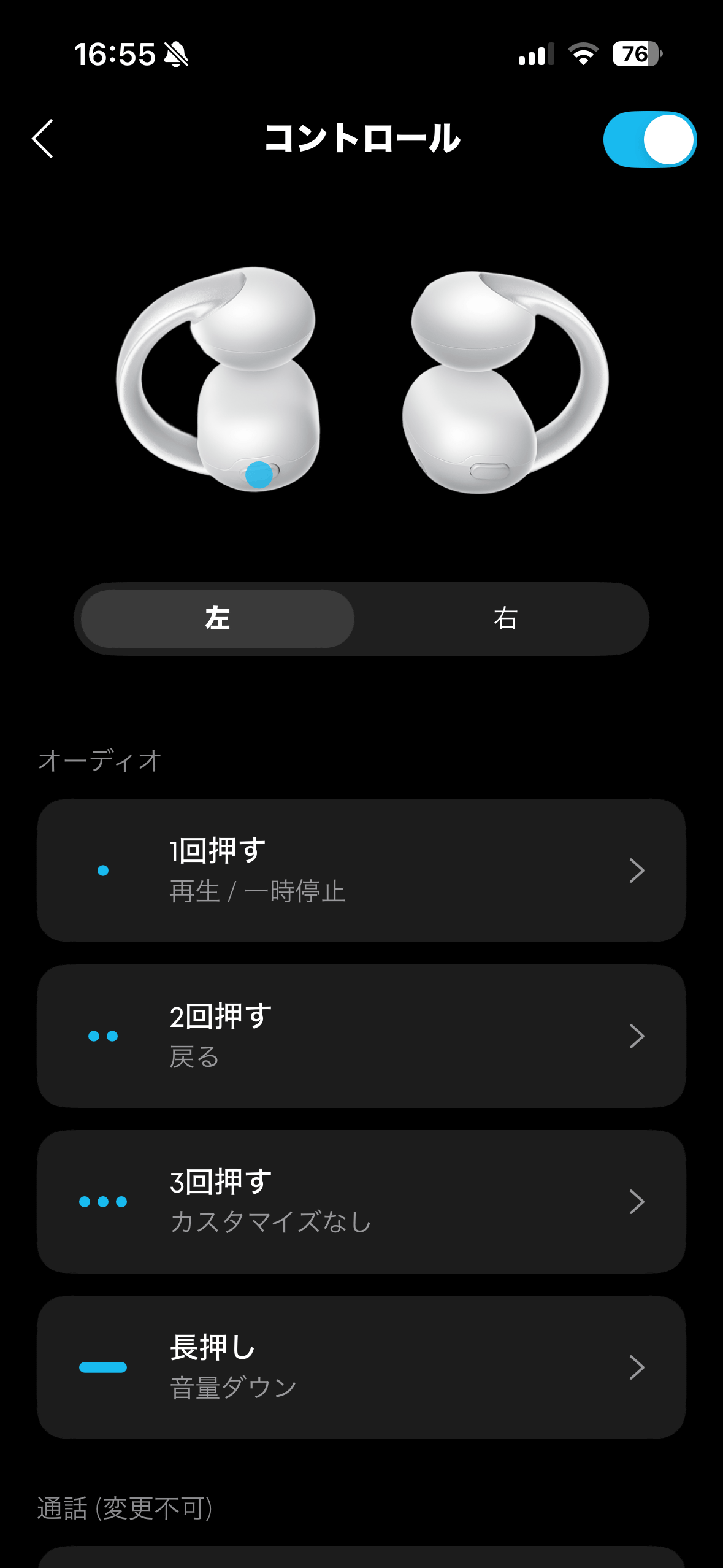Go back from the コントロール screen
This screenshot has width=723, height=1568.
(43, 139)
